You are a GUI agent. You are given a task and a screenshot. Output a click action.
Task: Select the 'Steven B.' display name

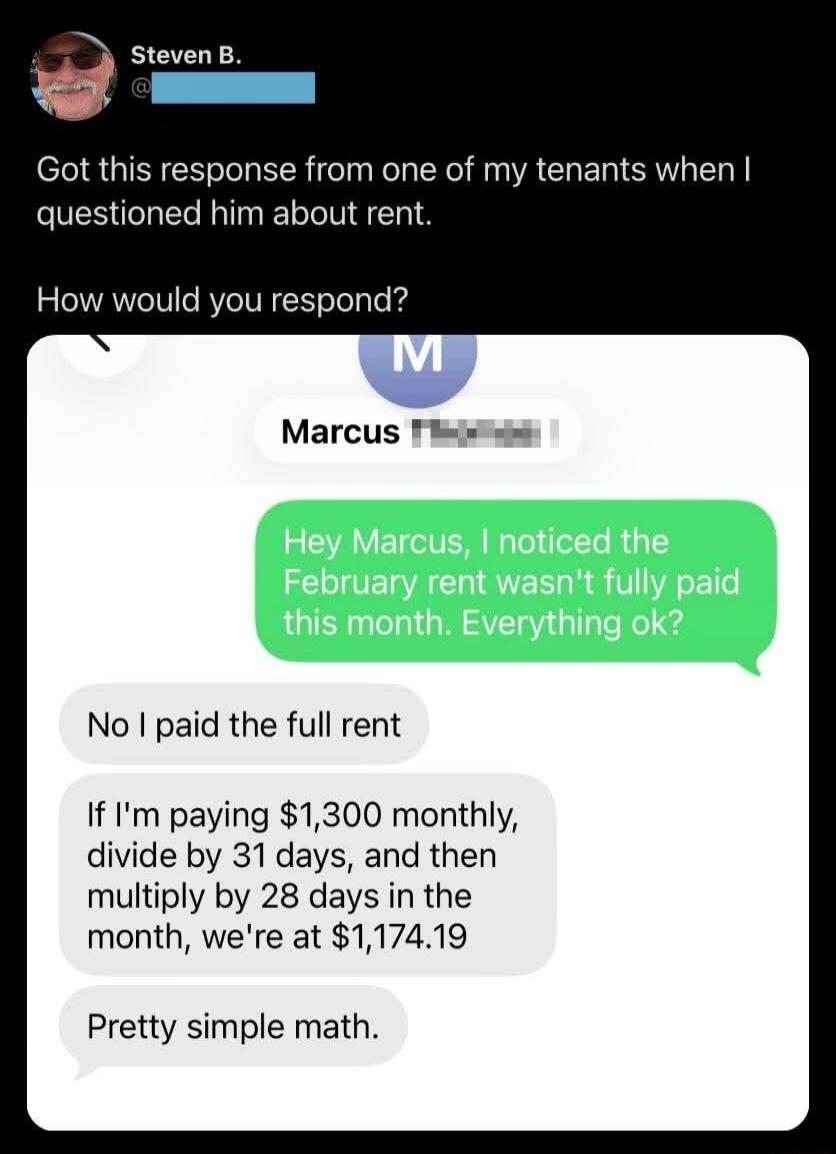pos(185,56)
